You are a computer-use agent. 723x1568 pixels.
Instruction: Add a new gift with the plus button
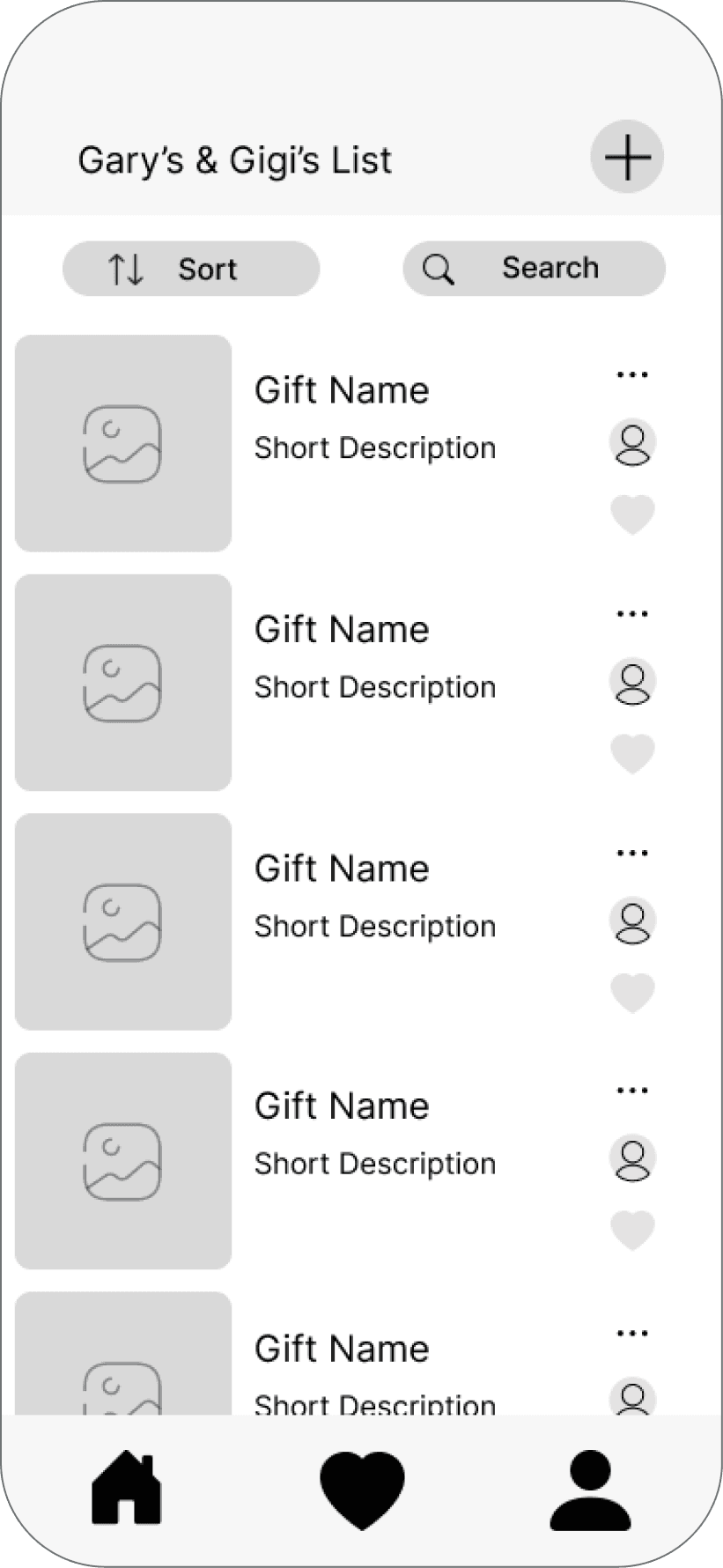[x=626, y=157]
